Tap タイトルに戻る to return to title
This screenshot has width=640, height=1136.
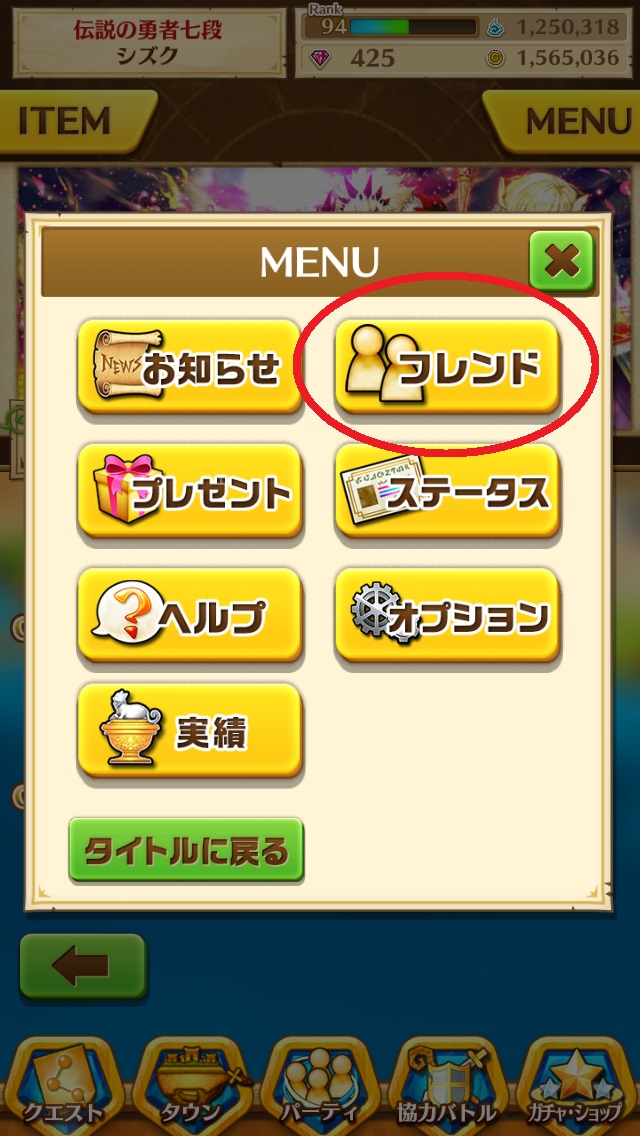coord(186,850)
